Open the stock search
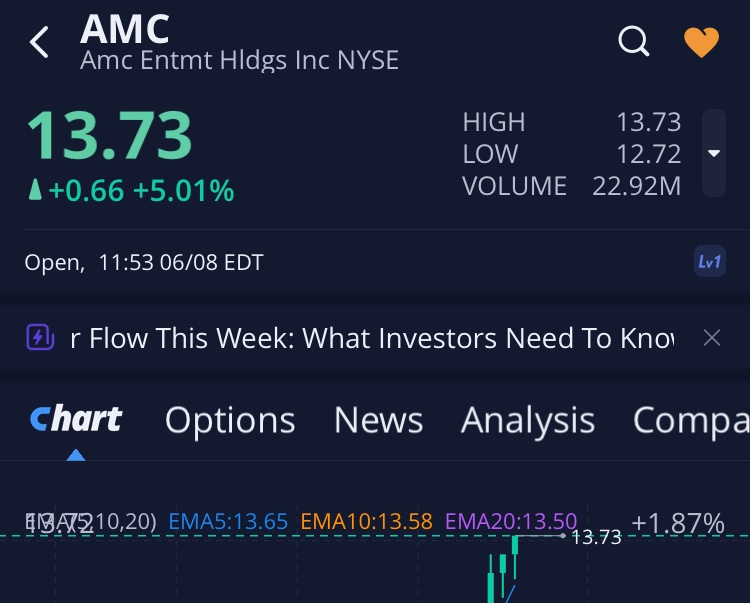This screenshot has height=603, width=750. (x=634, y=42)
